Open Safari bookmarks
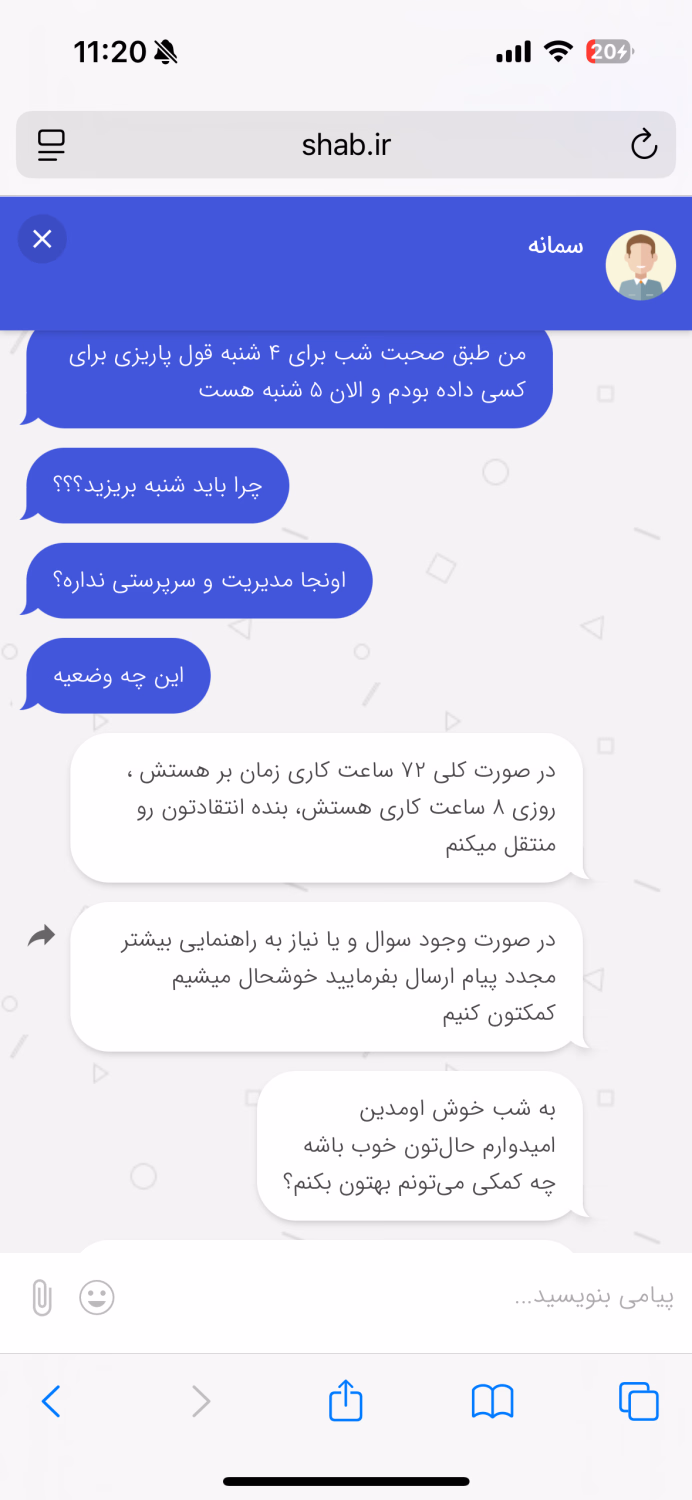 coord(492,1401)
